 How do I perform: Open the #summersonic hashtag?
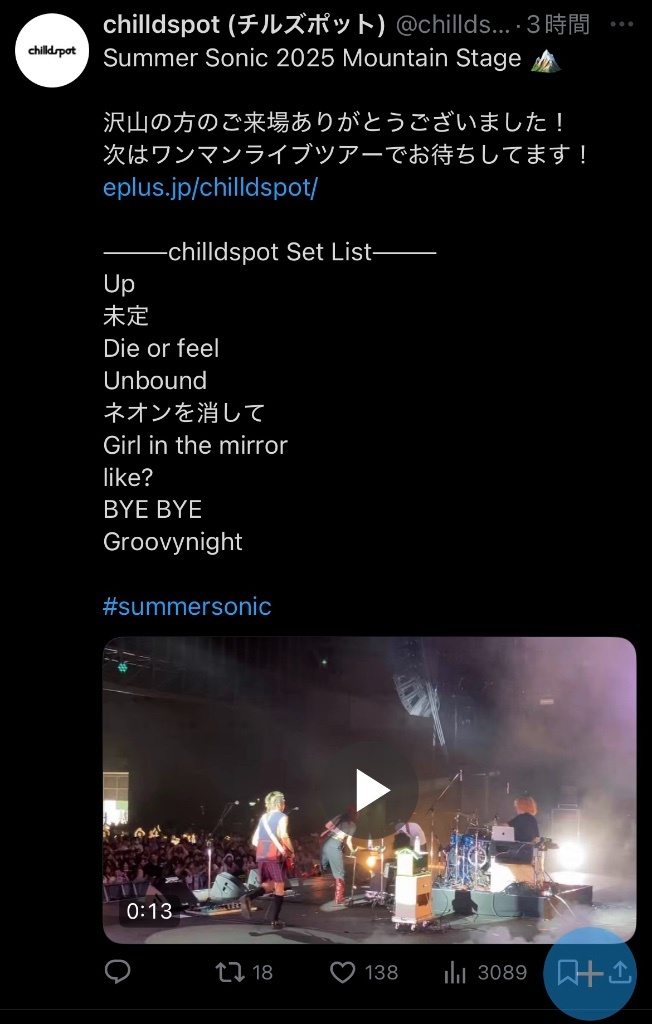pos(187,606)
